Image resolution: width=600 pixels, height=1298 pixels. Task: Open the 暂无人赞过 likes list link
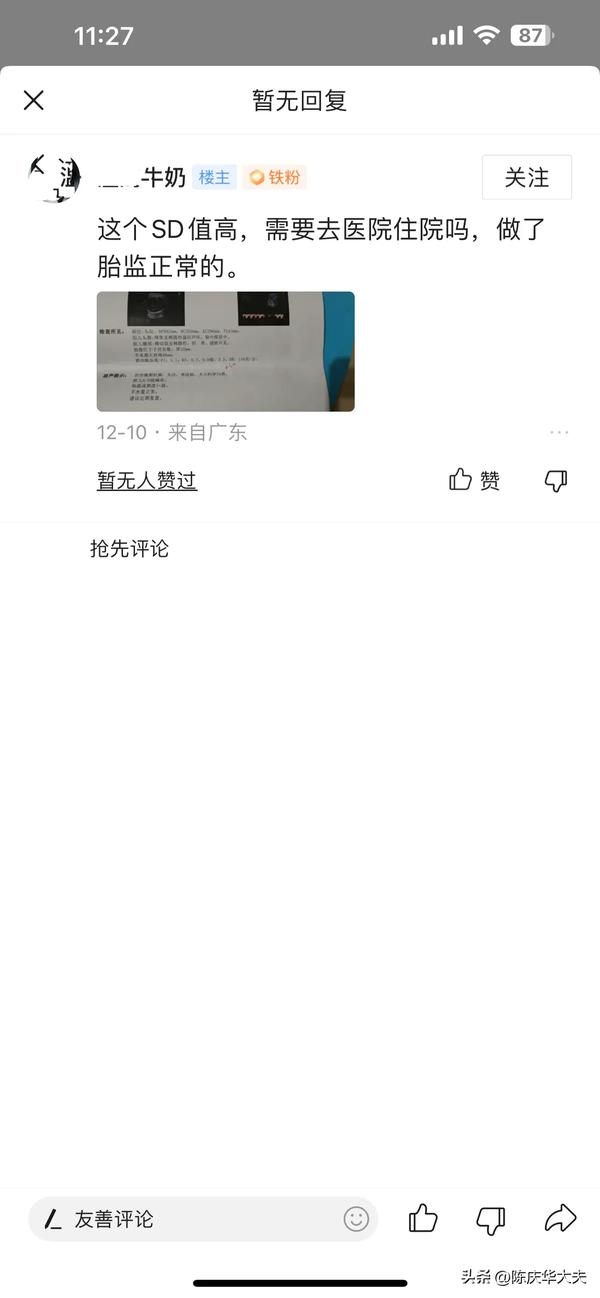(x=147, y=481)
